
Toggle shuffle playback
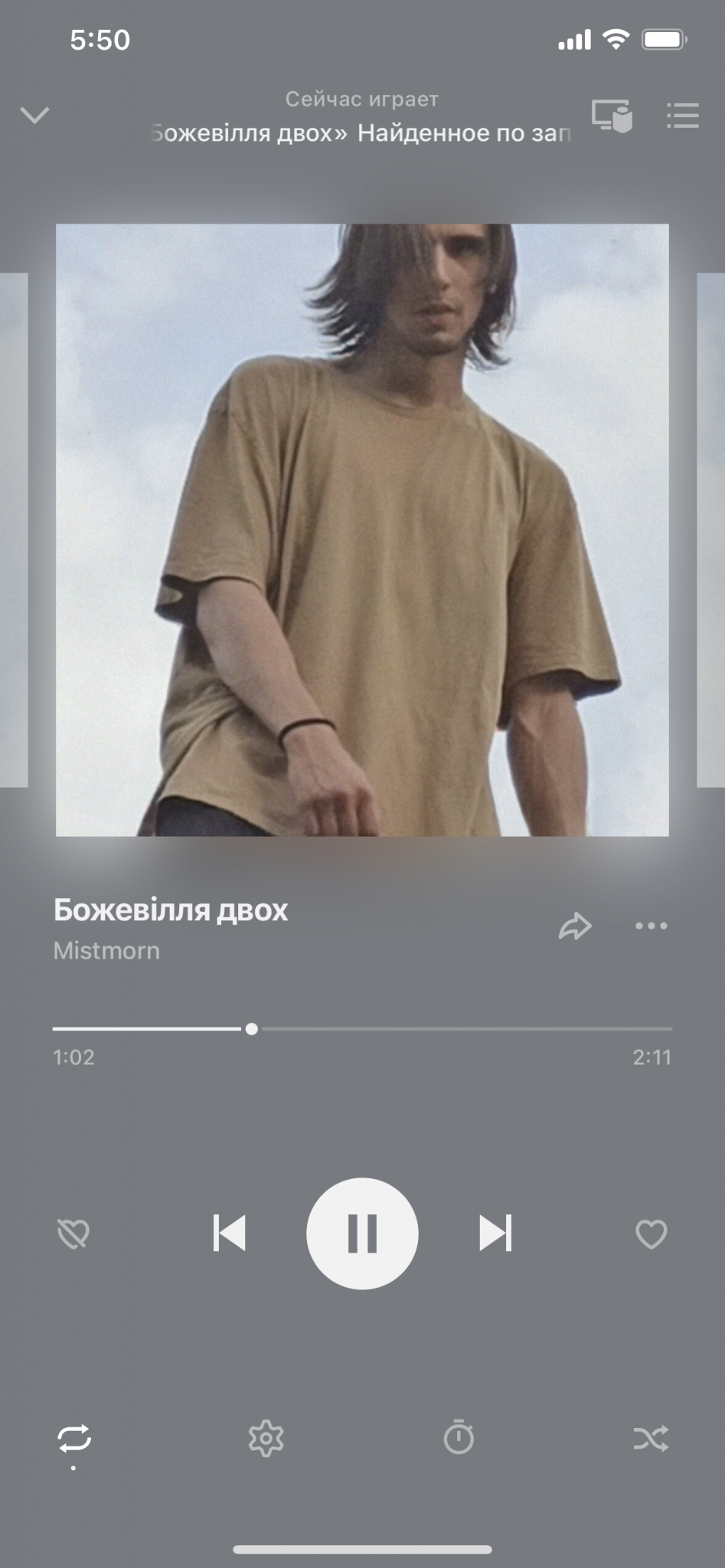click(x=652, y=1439)
